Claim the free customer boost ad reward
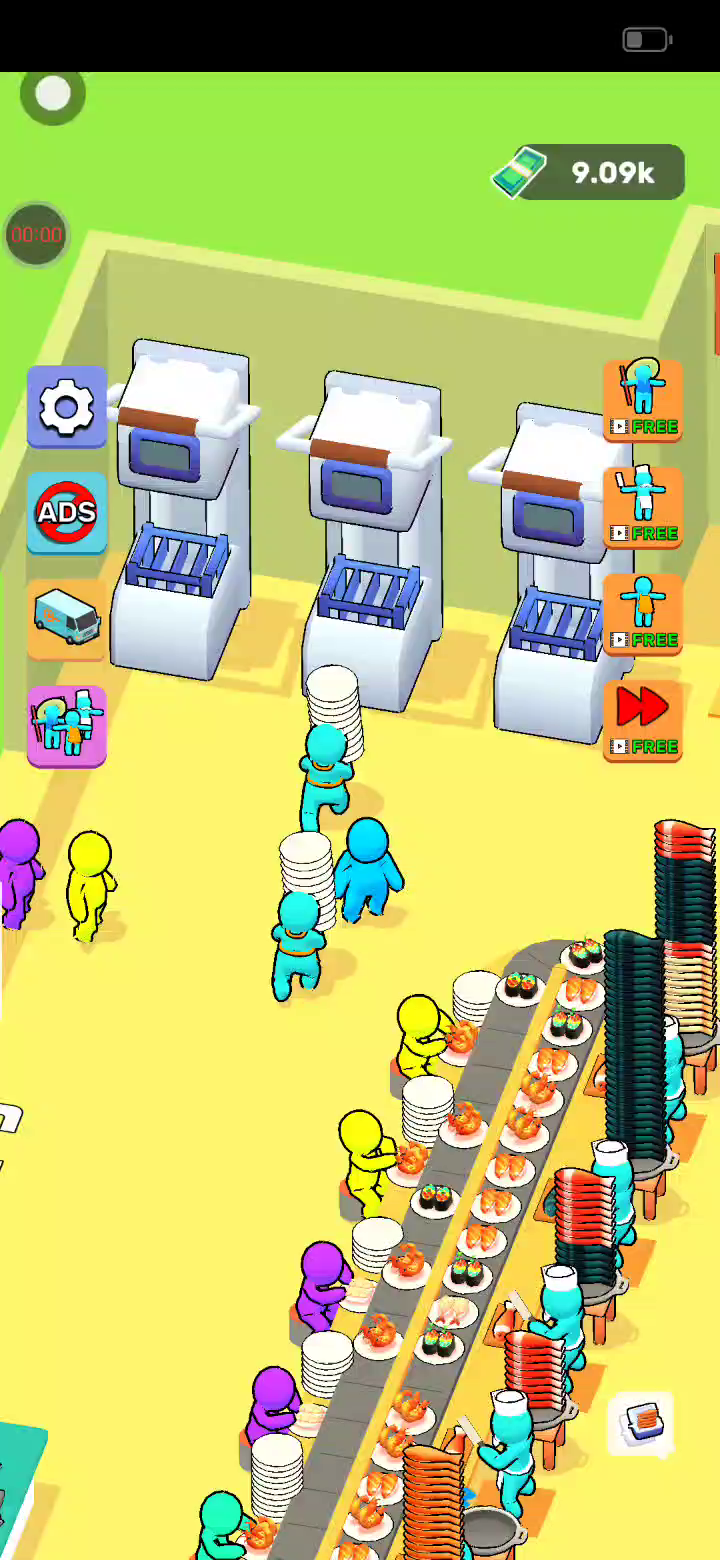720x1560 pixels. (x=642, y=400)
